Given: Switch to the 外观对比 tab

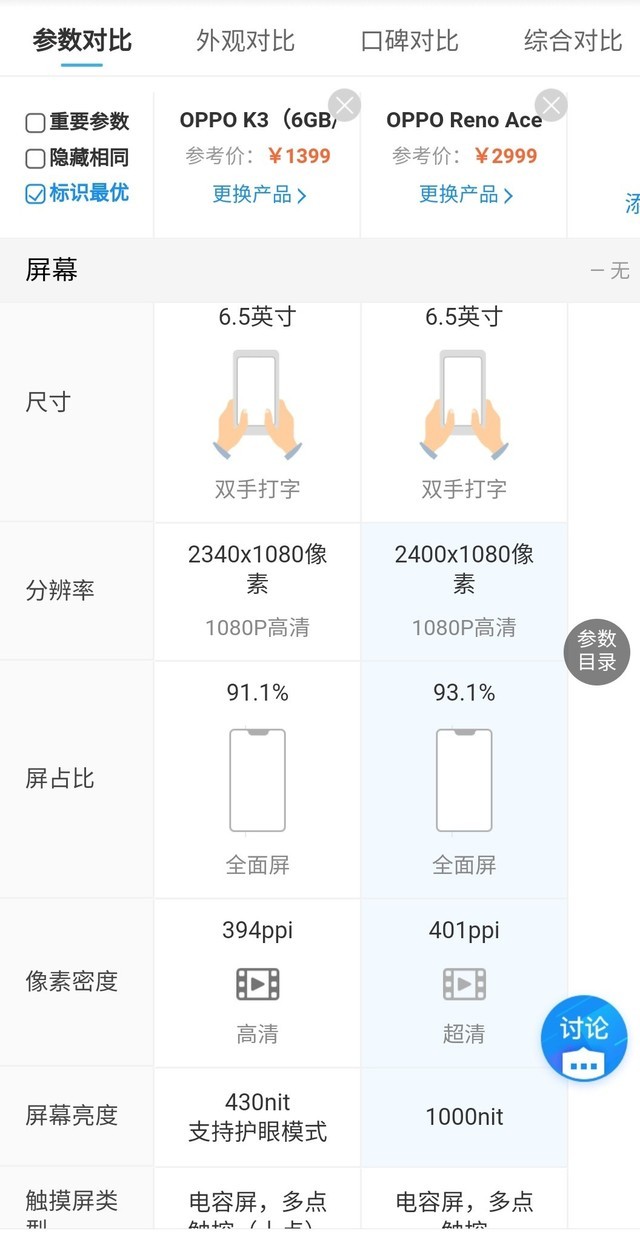Looking at the screenshot, I should [x=245, y=41].
